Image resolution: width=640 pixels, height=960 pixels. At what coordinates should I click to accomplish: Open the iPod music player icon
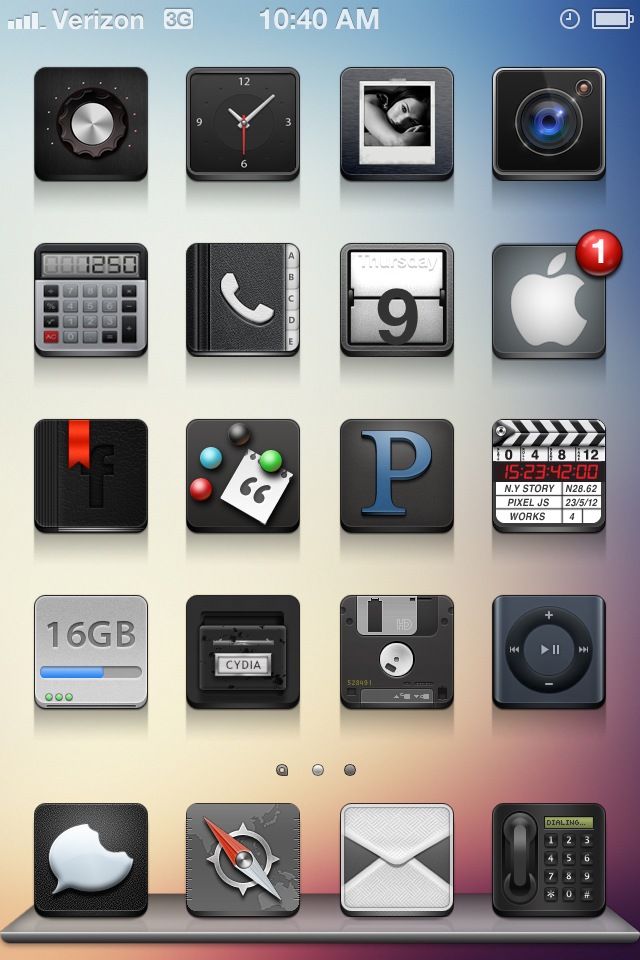pyautogui.click(x=549, y=651)
